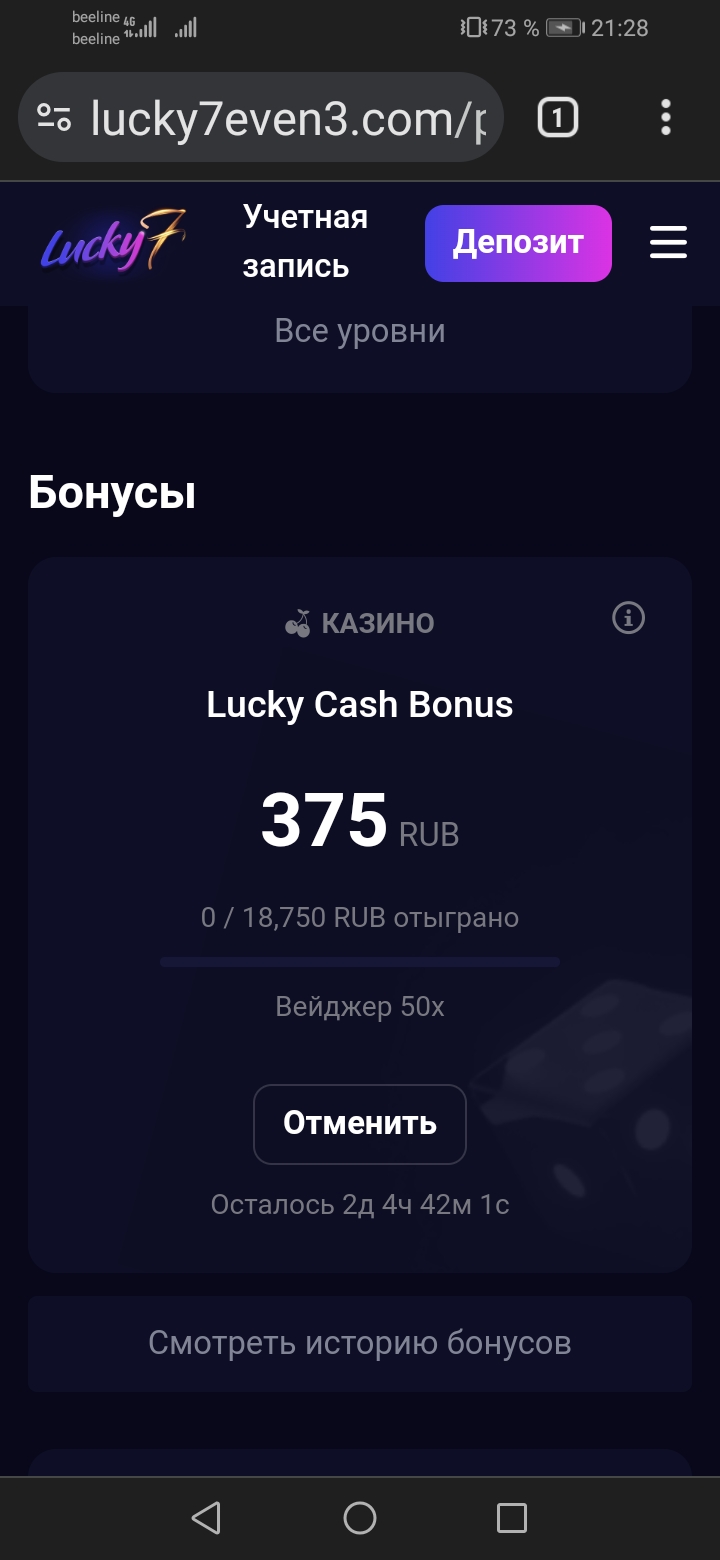Open the hamburger menu

point(668,243)
